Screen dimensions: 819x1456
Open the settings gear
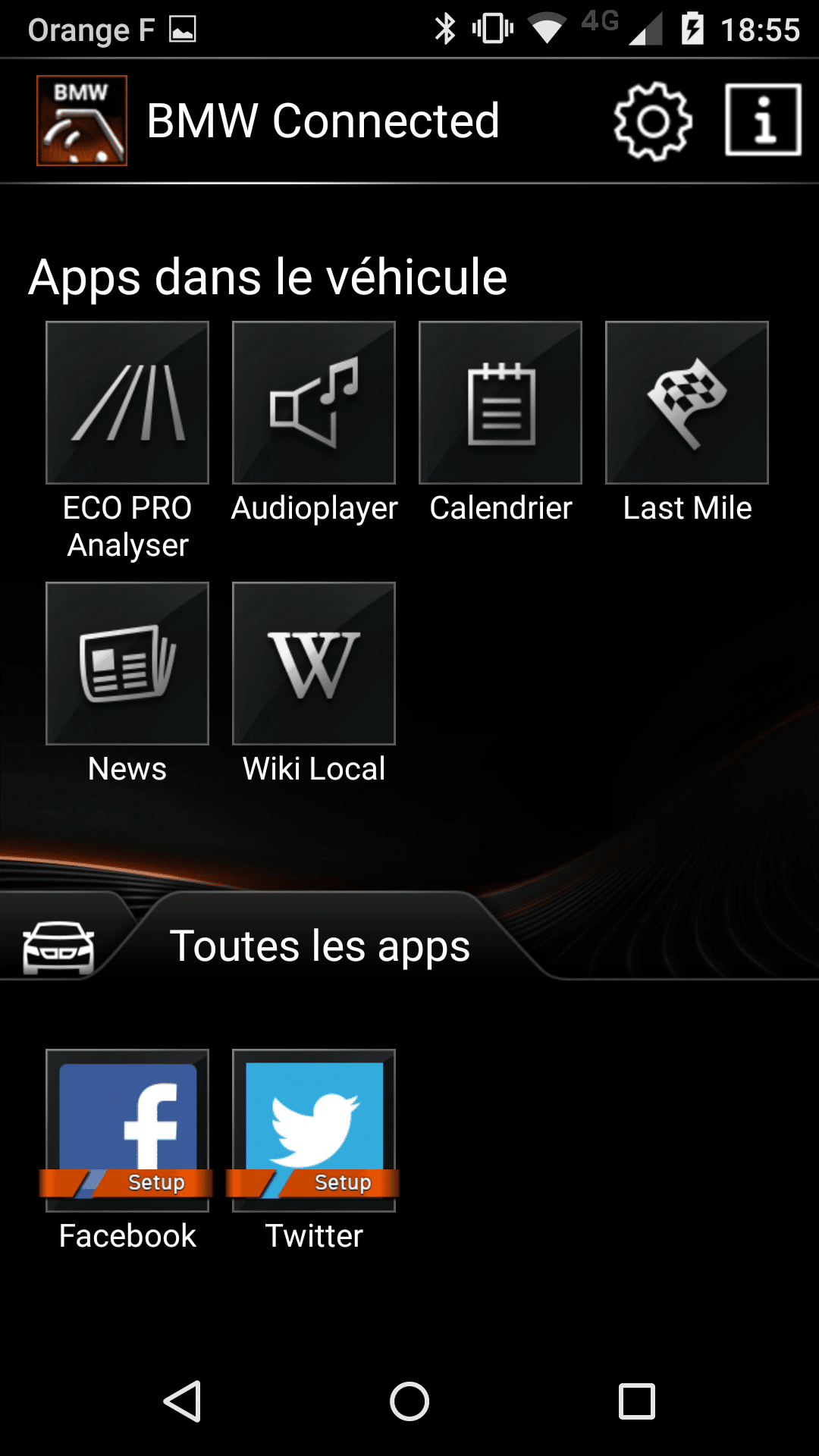click(653, 121)
